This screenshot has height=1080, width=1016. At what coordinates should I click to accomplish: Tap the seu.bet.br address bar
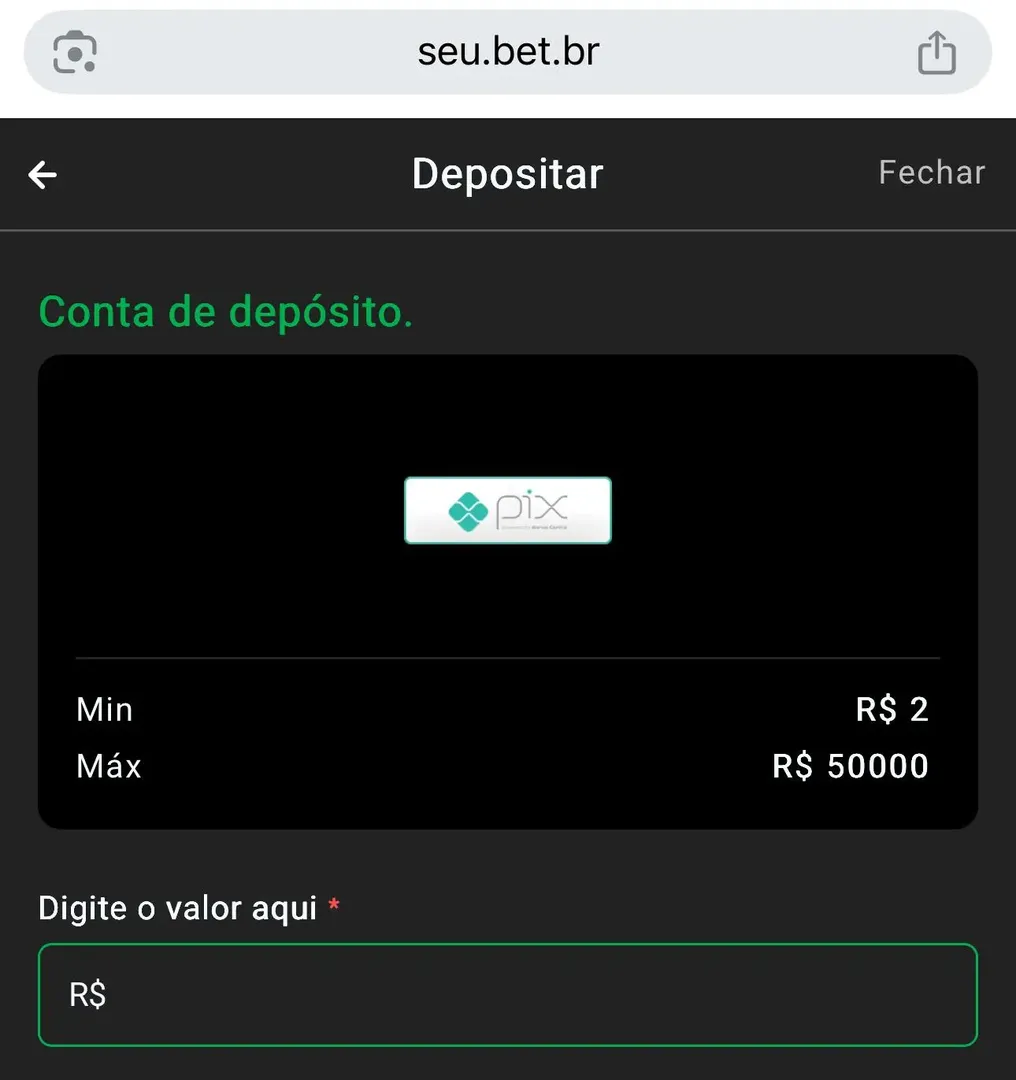(x=507, y=52)
